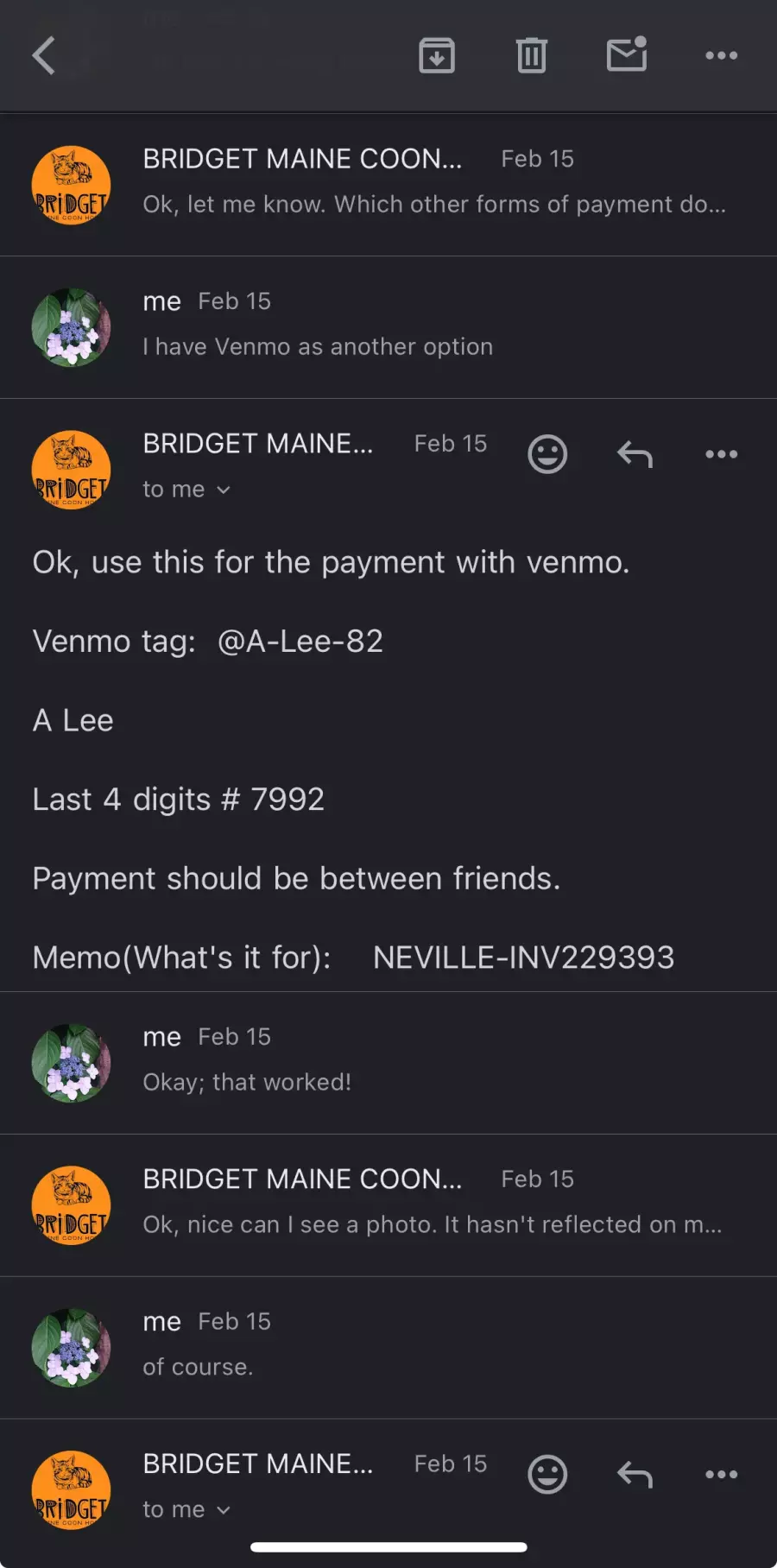Viewport: 777px width, 1568px height.
Task: Expand my message about Venmo option
Action: (x=388, y=327)
